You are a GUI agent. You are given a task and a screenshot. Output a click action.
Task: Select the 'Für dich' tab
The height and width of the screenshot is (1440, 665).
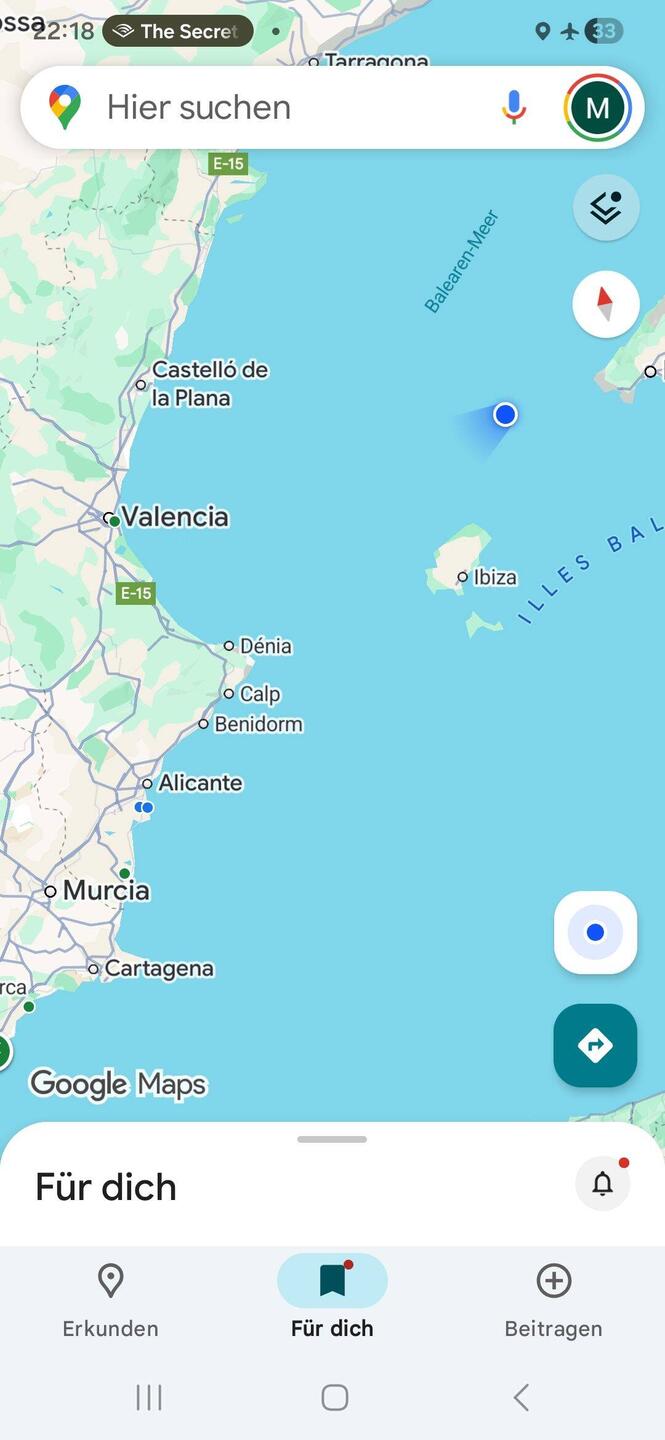pos(332,1300)
